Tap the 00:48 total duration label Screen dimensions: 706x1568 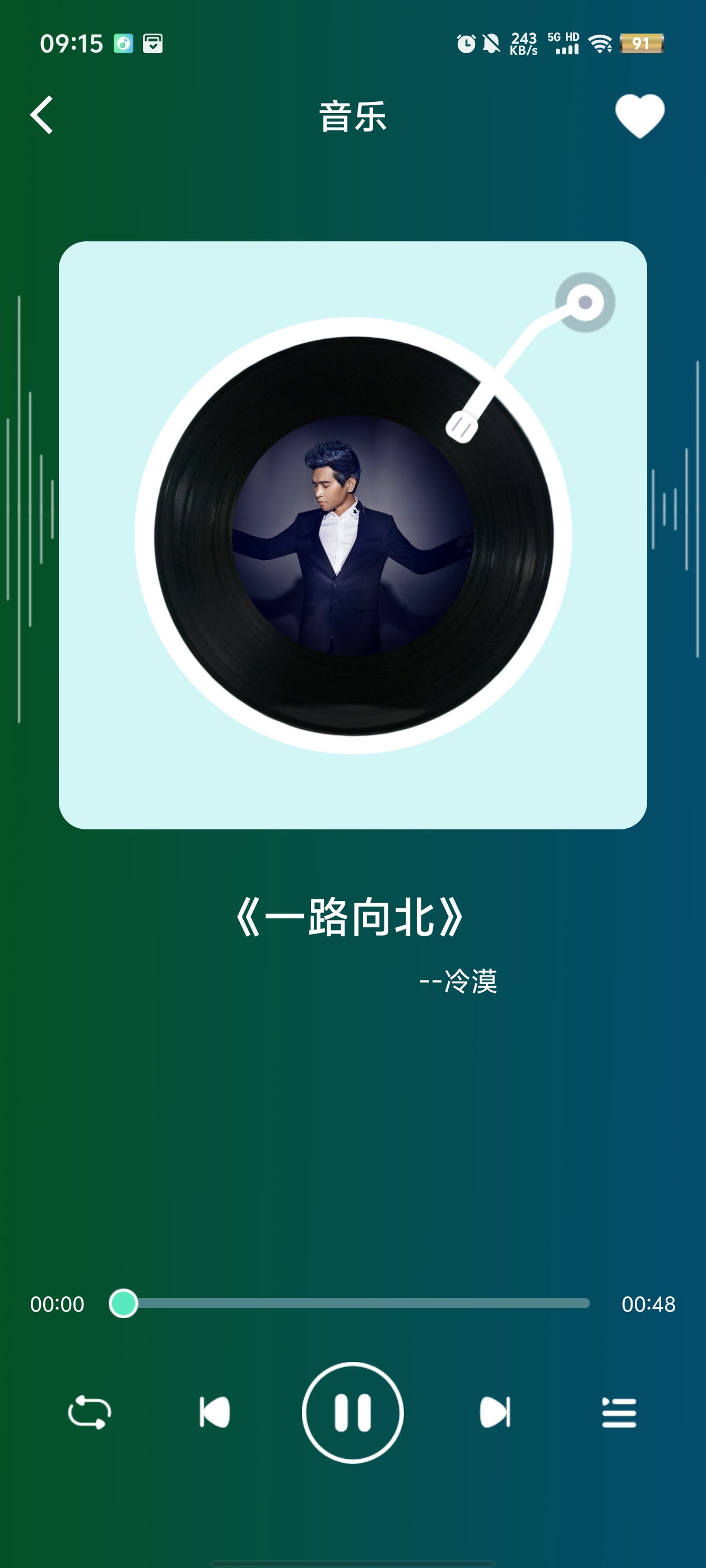coord(649,1304)
